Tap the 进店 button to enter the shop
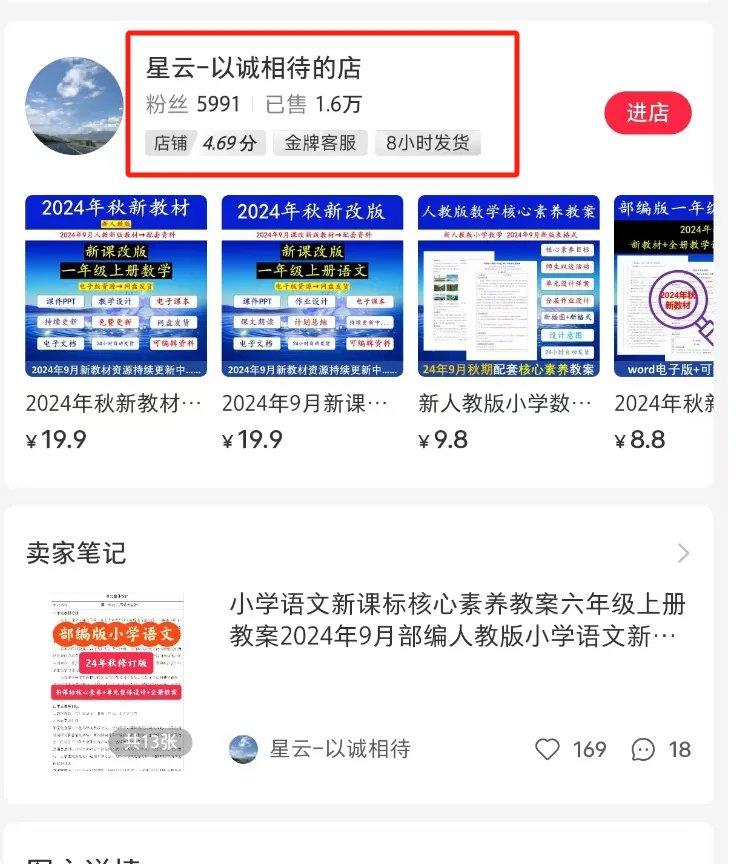 (x=647, y=113)
